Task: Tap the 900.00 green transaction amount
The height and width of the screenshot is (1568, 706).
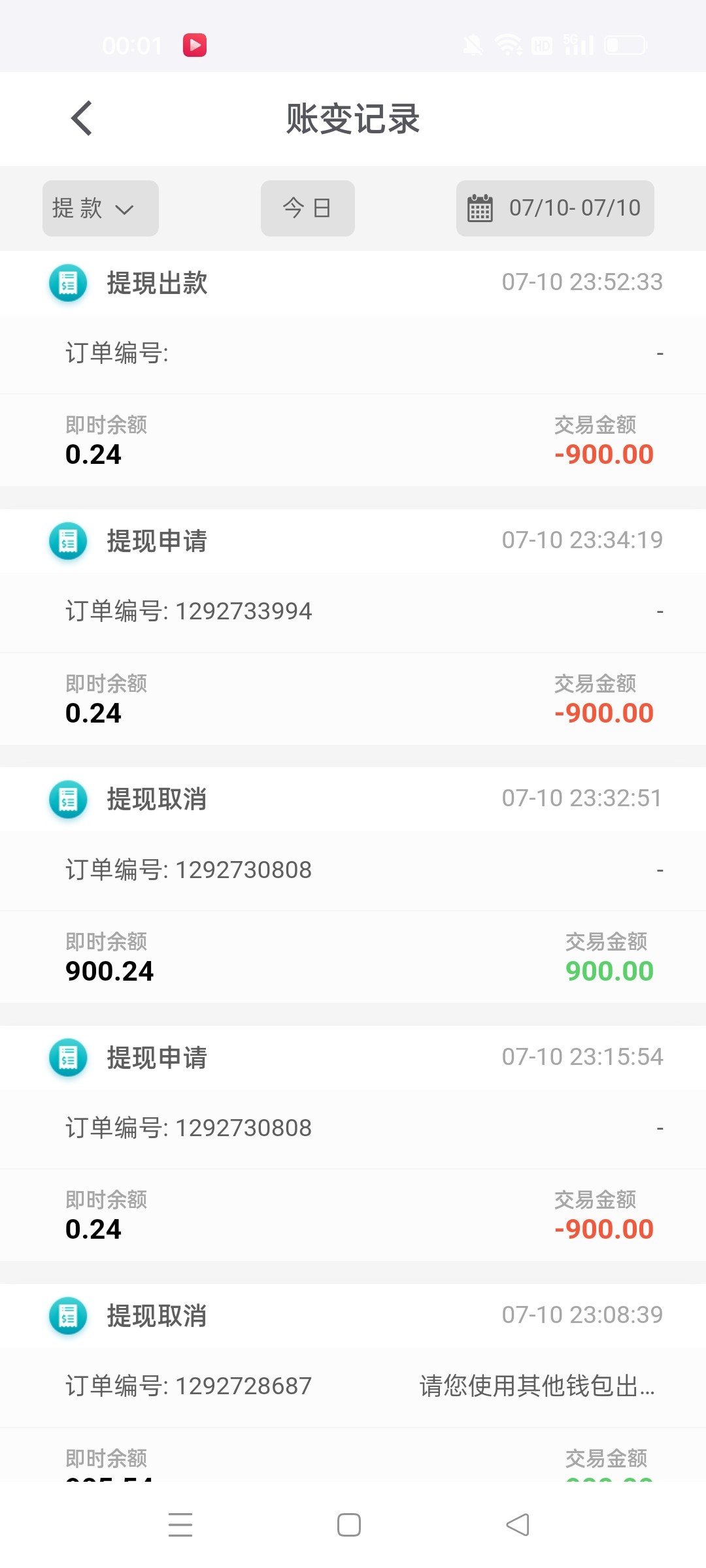Action: [608, 972]
